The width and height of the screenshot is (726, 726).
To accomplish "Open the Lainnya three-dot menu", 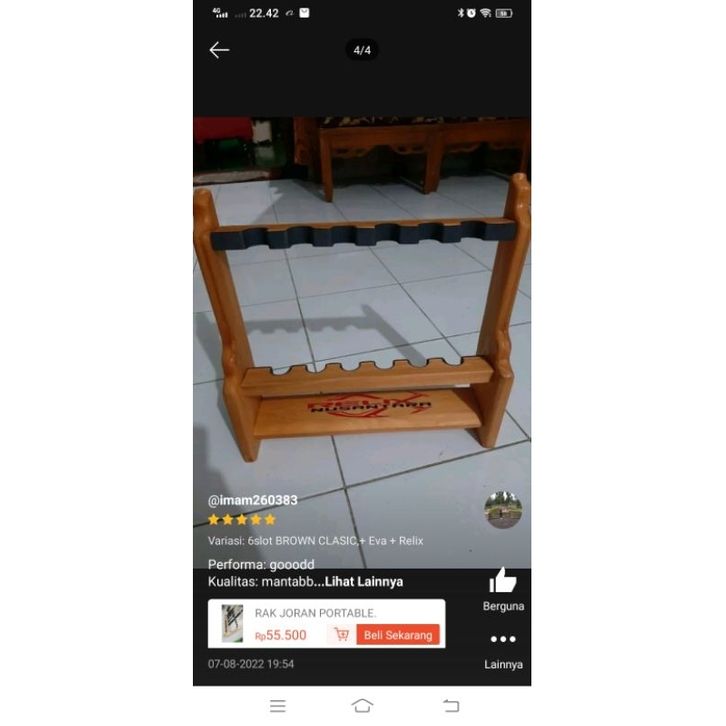I will tap(503, 639).
